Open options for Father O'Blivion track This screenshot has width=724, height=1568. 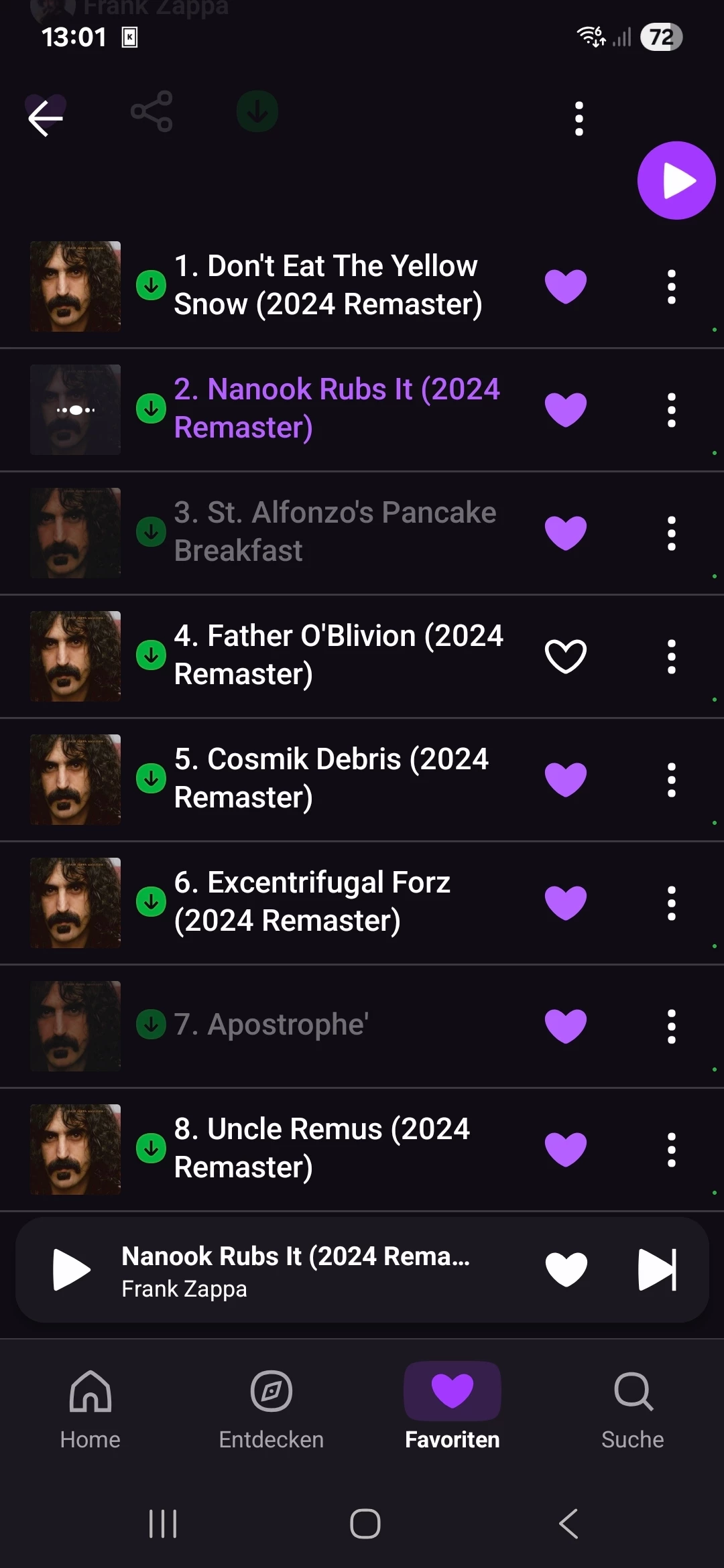coord(671,657)
